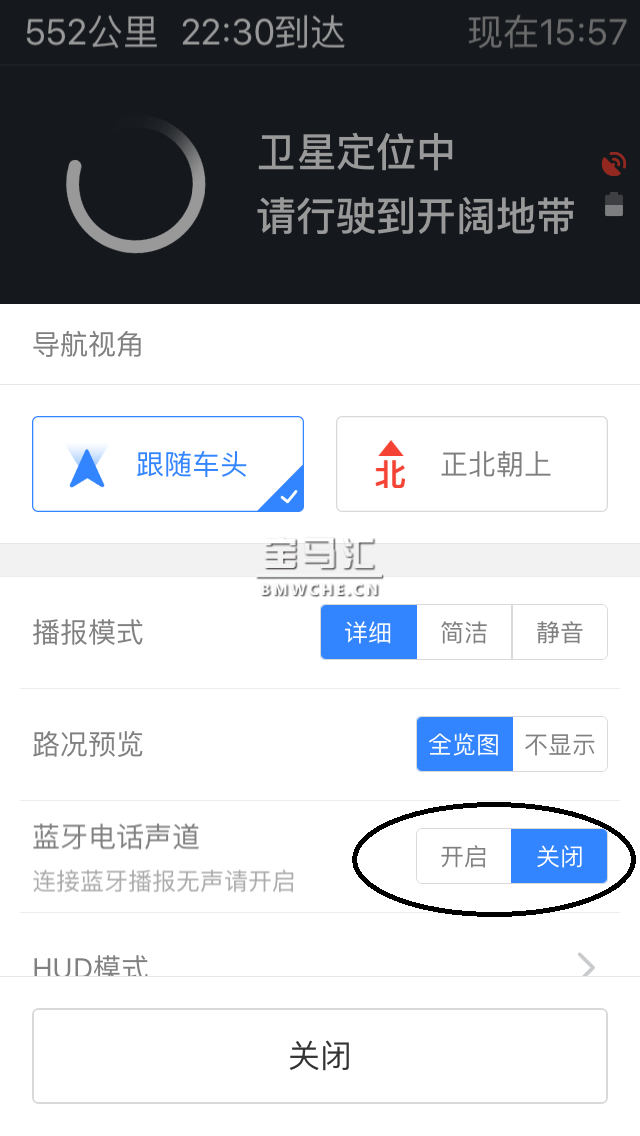
Task: Set 播报模式 to 详细
Action: point(368,632)
